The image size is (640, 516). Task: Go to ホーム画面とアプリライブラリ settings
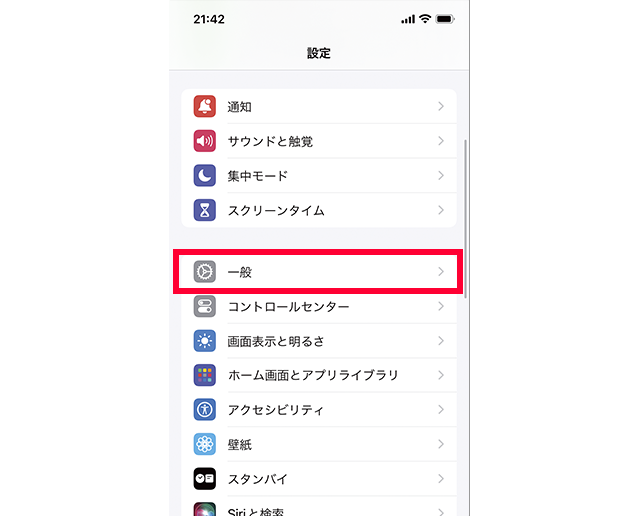coord(318,375)
